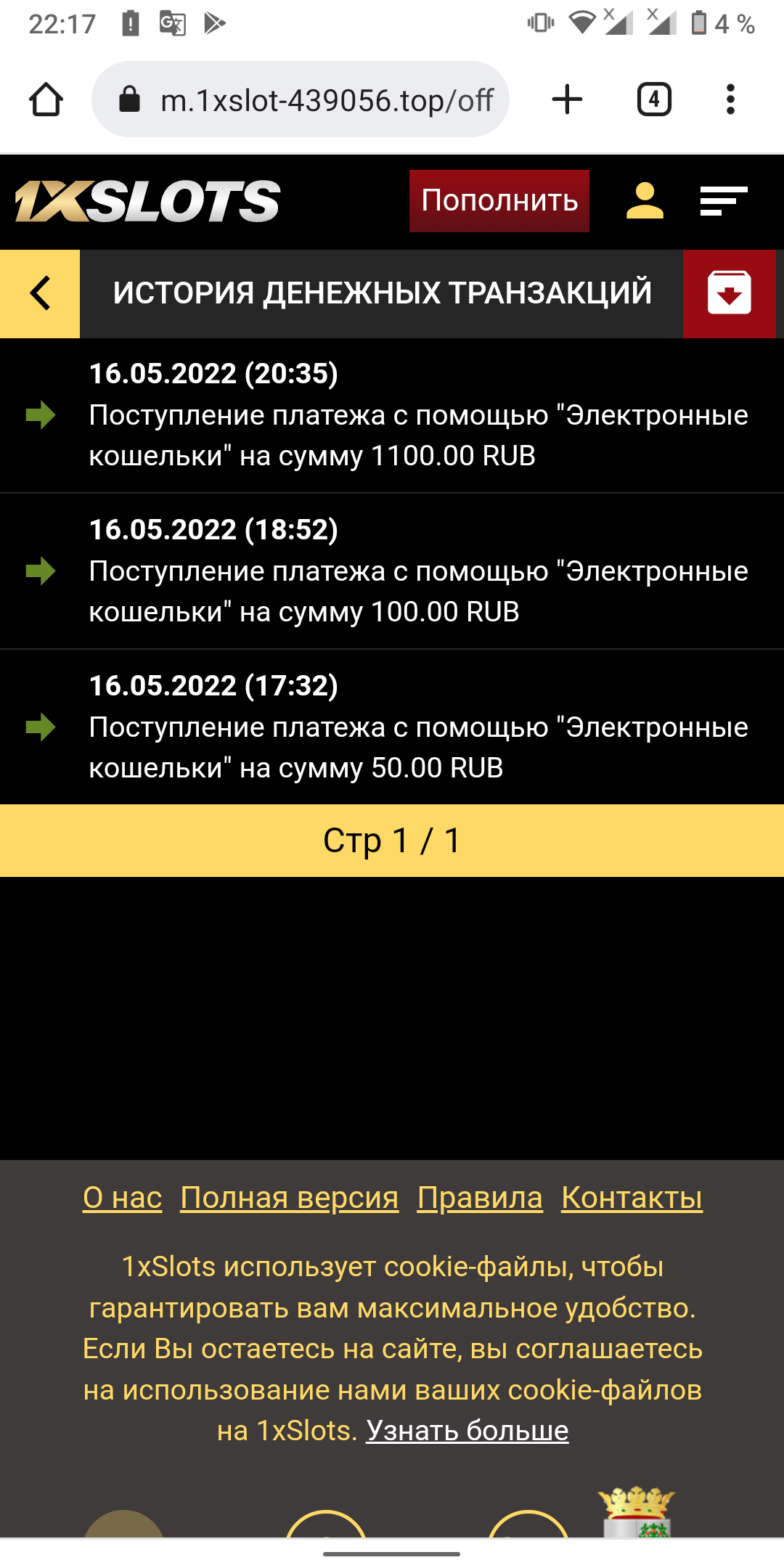The height and width of the screenshot is (1568, 784).
Task: Open the site's hamburger menu
Action: click(x=723, y=201)
